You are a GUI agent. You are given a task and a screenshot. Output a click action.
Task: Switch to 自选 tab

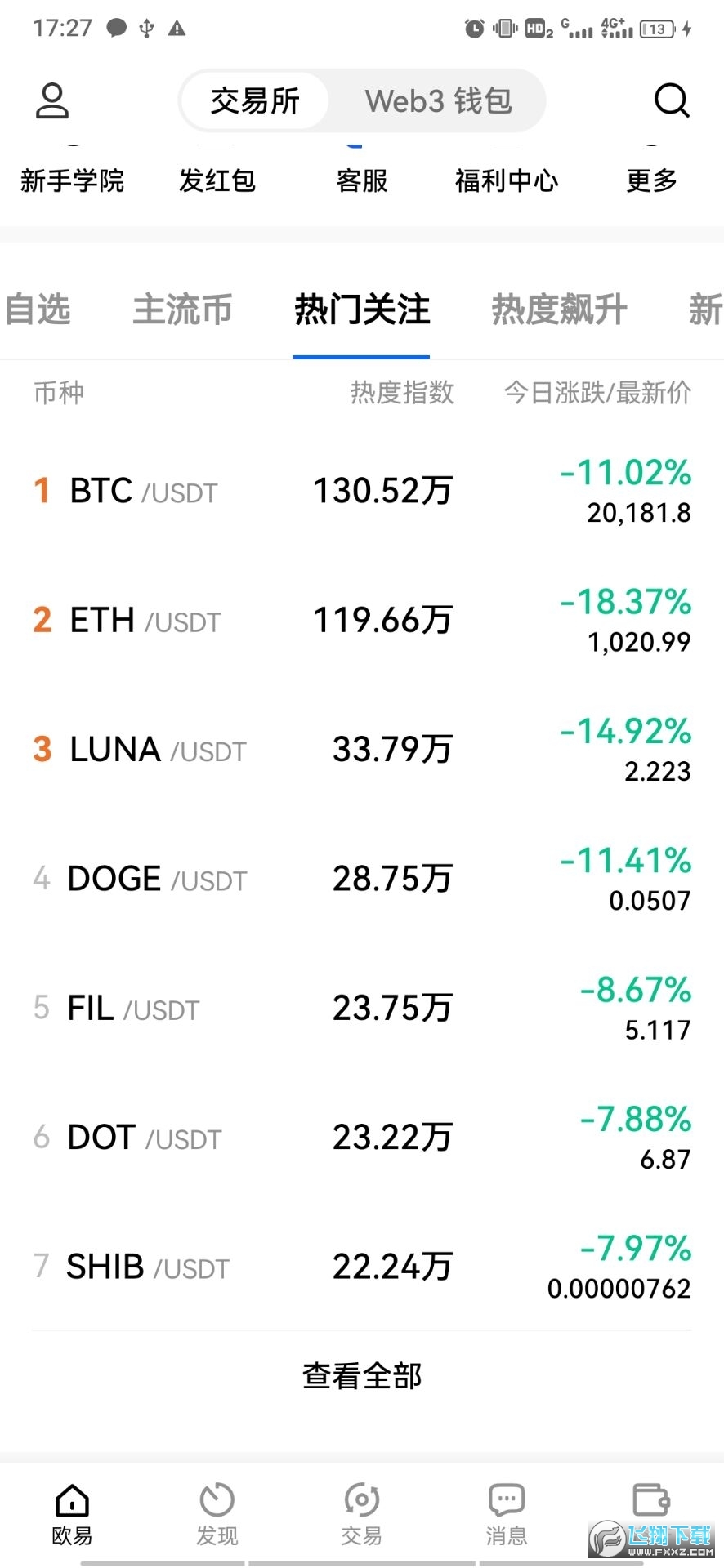[x=38, y=310]
